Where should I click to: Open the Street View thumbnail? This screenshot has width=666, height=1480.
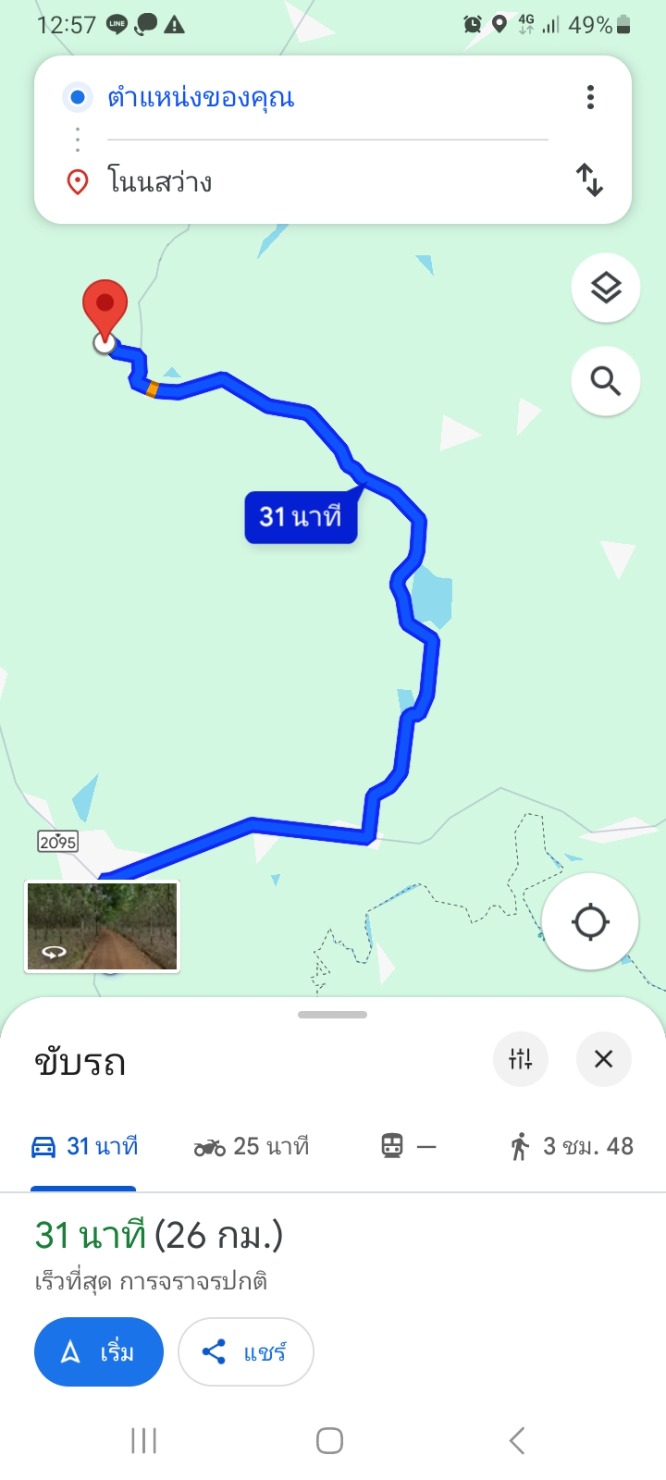pos(102,926)
